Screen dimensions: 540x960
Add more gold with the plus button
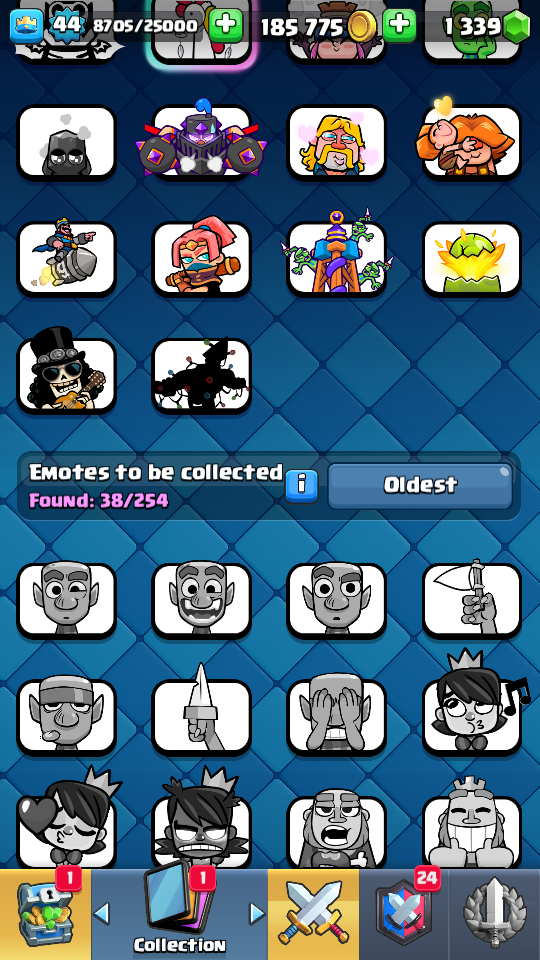pyautogui.click(x=399, y=26)
